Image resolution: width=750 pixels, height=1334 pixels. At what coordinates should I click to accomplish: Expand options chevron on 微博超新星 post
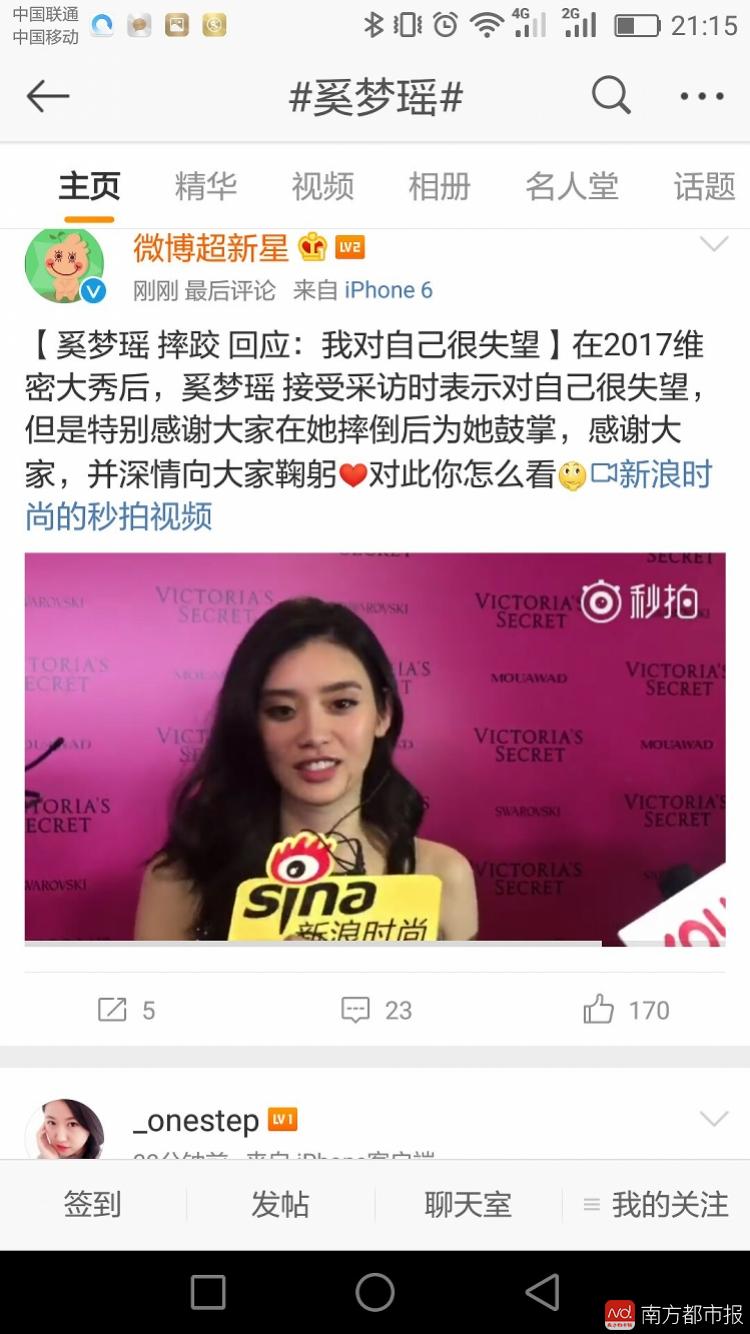(713, 245)
